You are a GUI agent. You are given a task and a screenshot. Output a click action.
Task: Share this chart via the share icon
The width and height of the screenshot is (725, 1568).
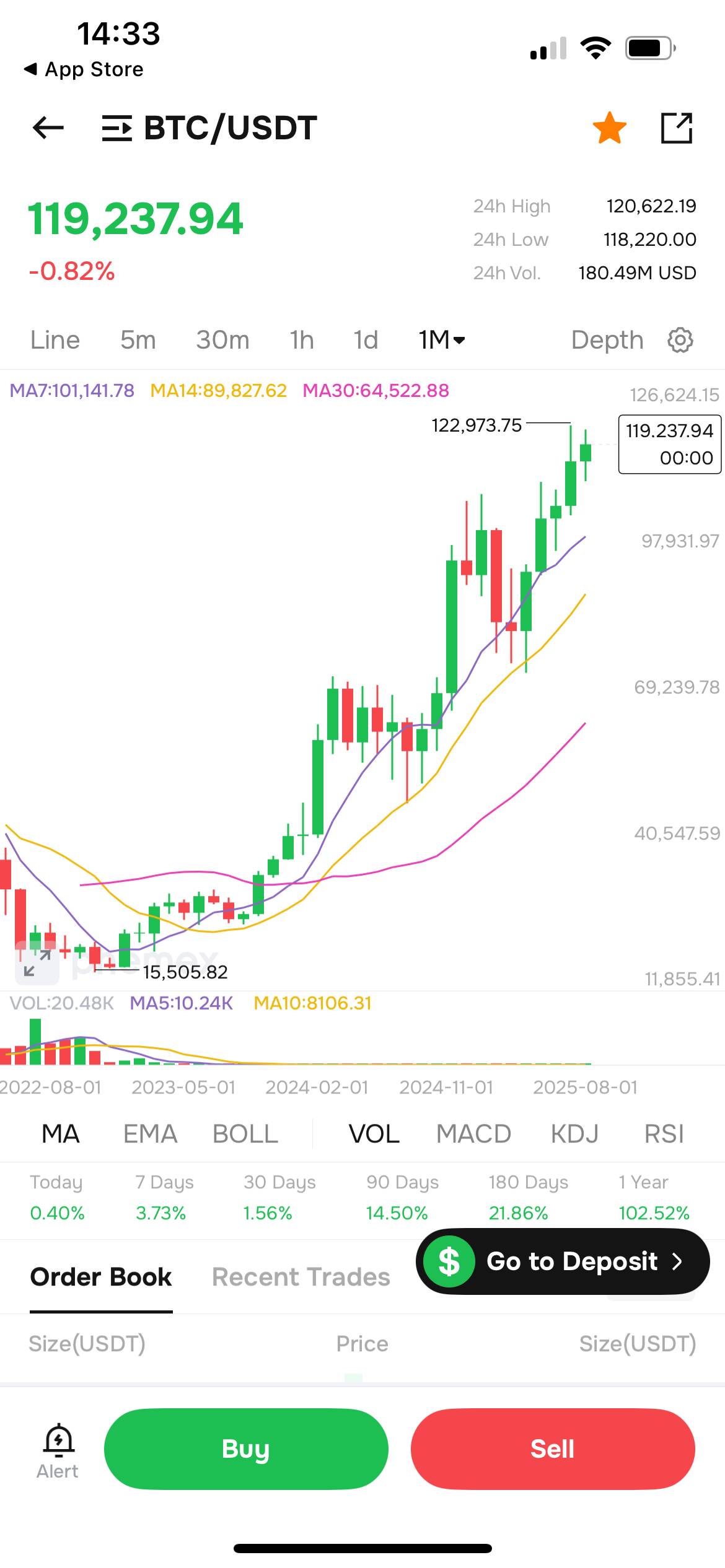coord(676,128)
